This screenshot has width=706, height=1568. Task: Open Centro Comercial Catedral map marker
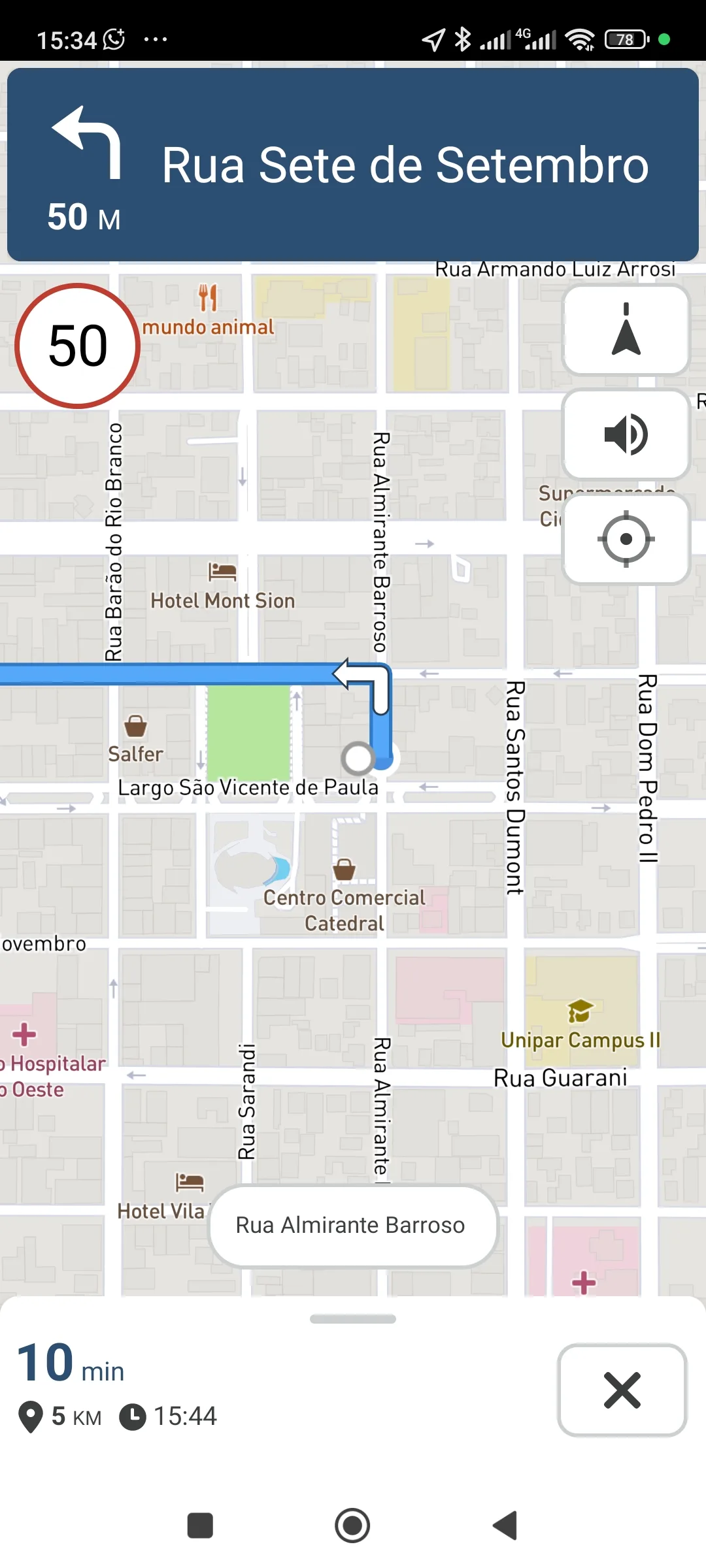(344, 870)
